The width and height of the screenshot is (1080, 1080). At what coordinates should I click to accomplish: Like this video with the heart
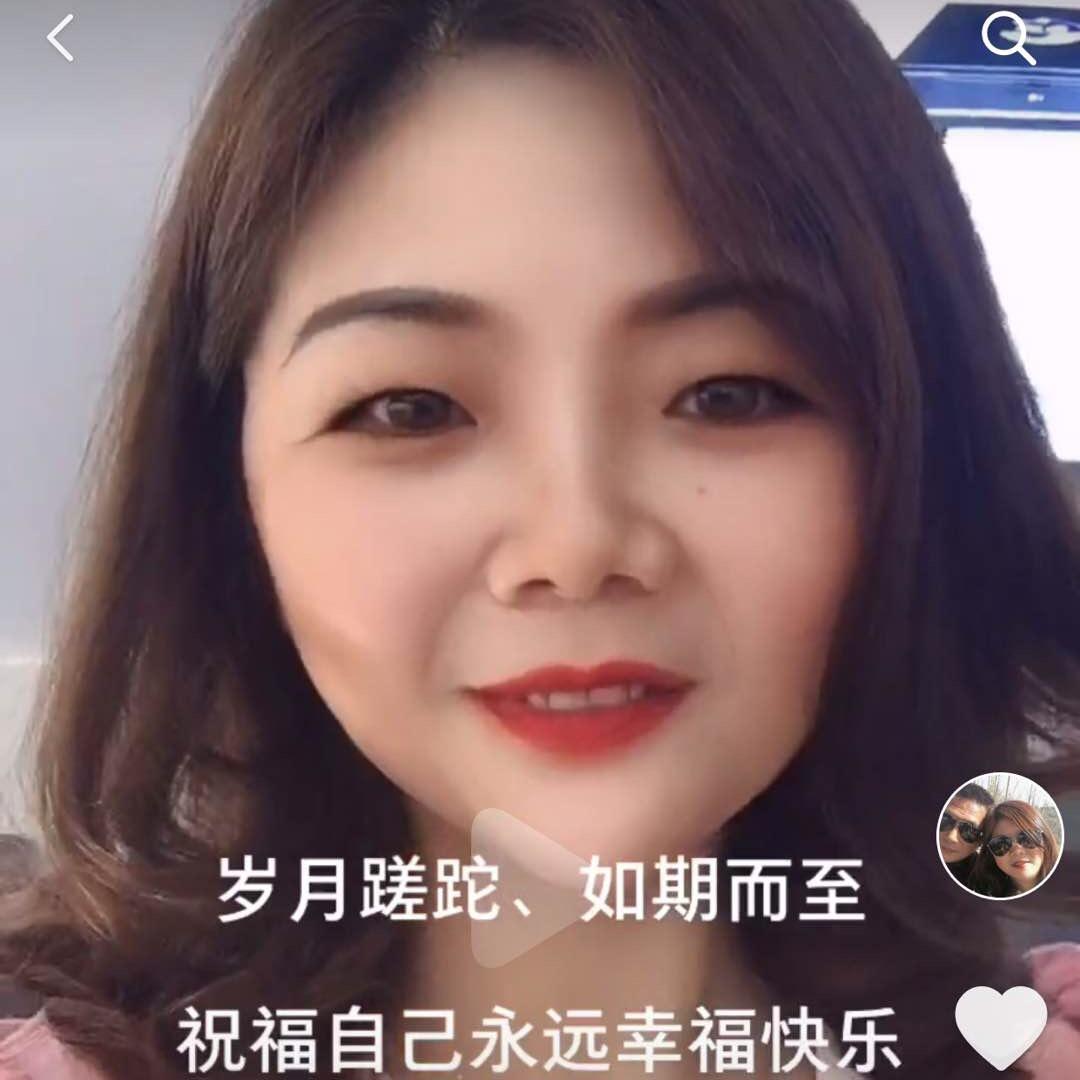point(1000,1025)
